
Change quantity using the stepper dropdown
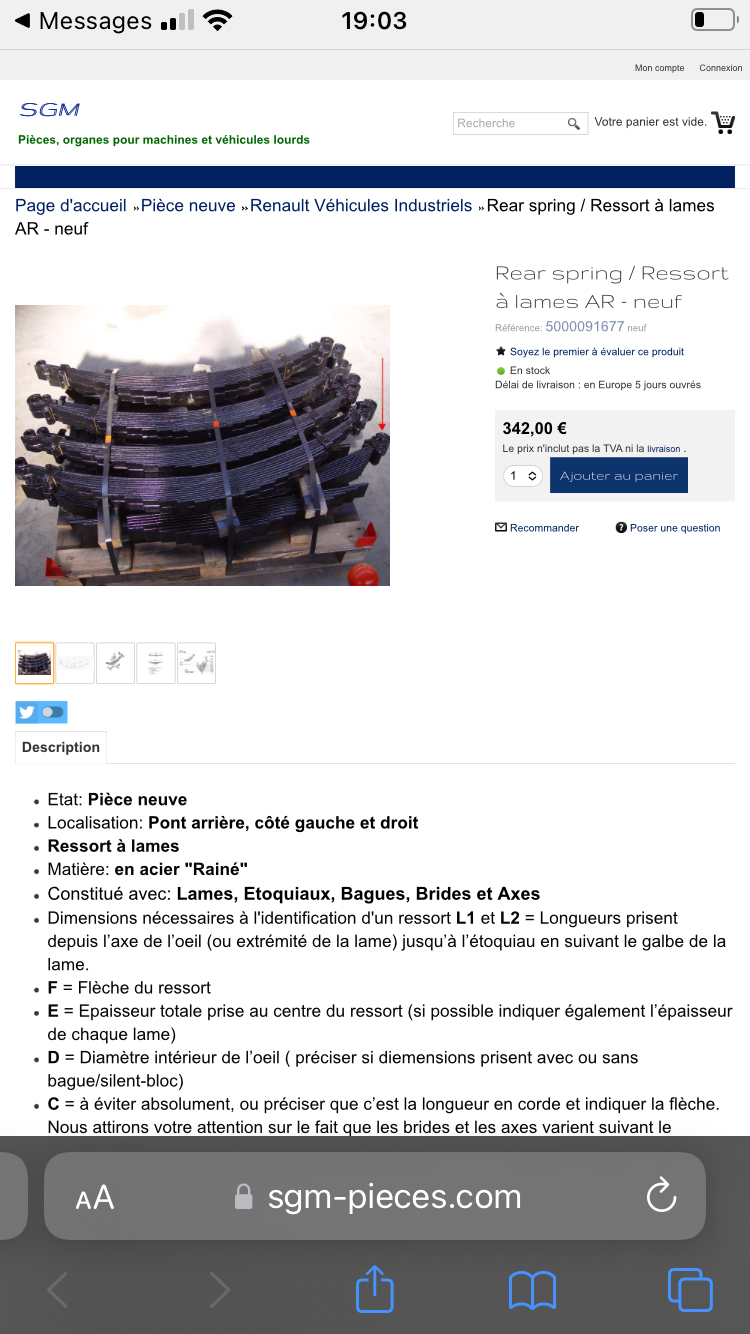pyautogui.click(x=523, y=476)
